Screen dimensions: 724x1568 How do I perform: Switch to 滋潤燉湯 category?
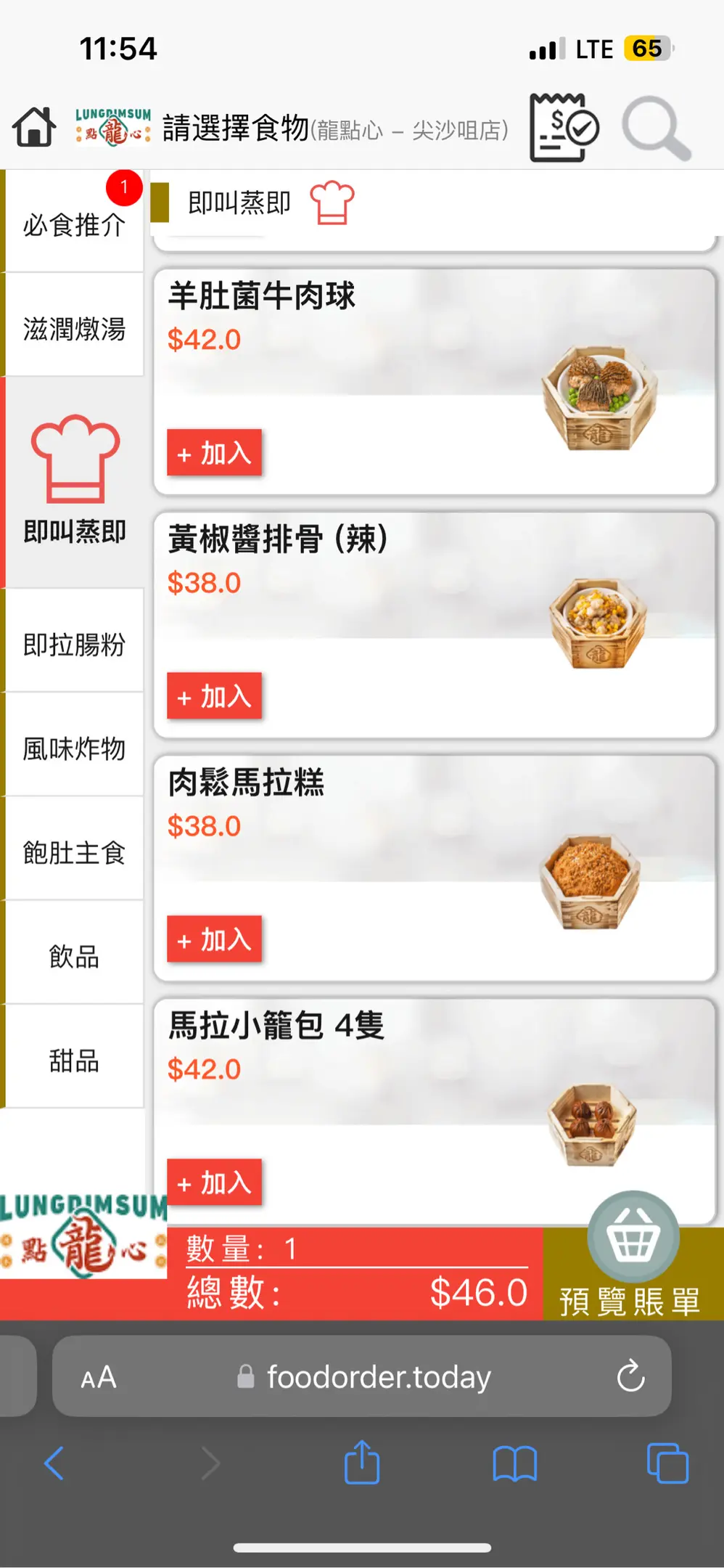pos(74,328)
